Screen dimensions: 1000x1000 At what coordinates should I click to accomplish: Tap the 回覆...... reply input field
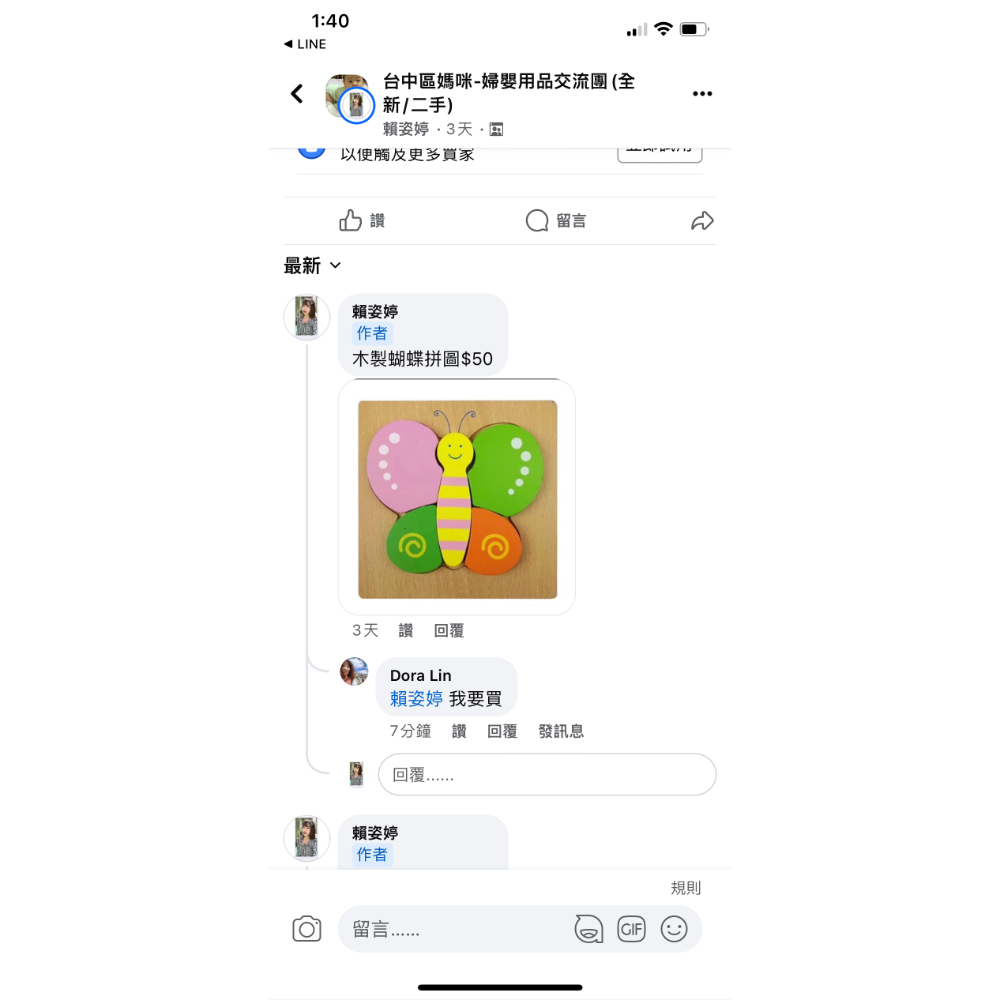pyautogui.click(x=546, y=775)
